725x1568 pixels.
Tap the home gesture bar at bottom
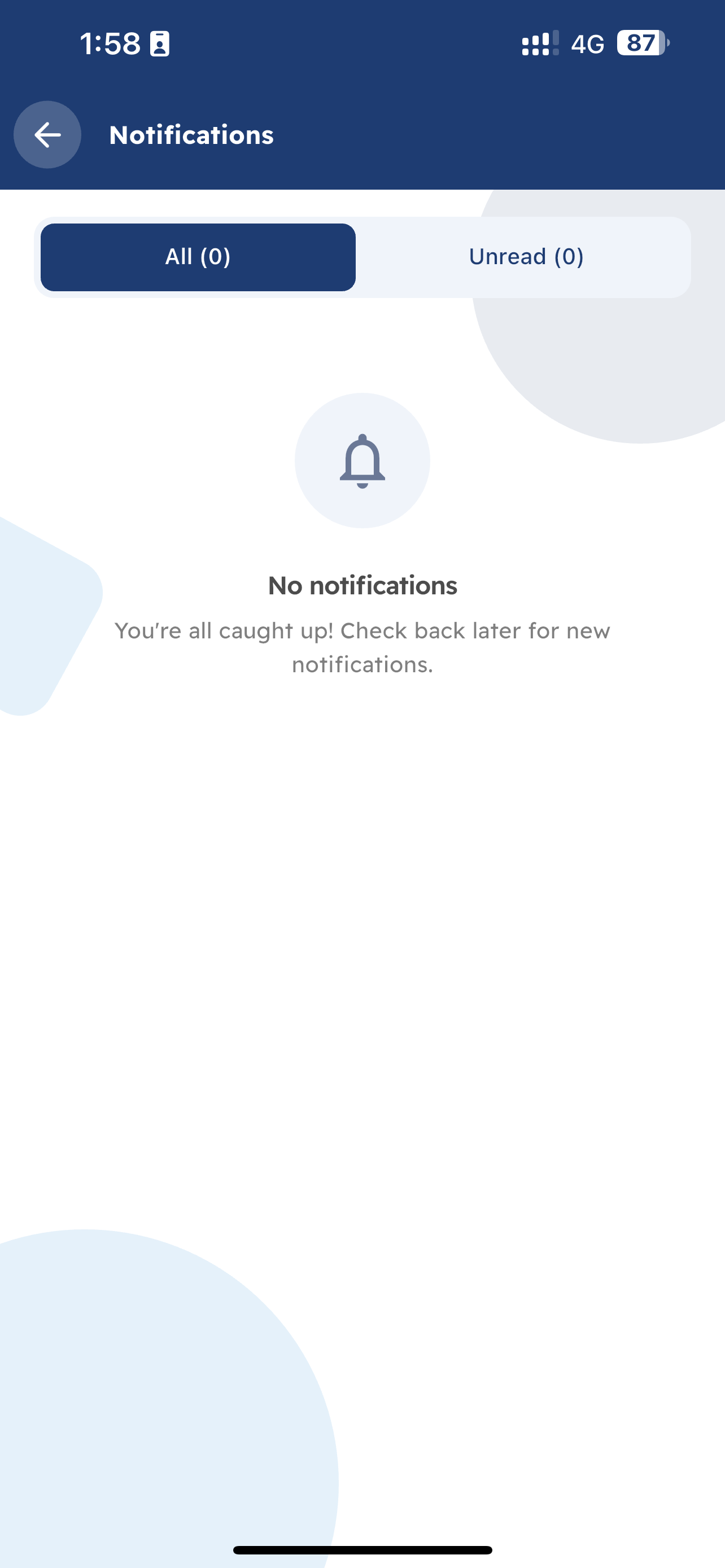(362, 1549)
